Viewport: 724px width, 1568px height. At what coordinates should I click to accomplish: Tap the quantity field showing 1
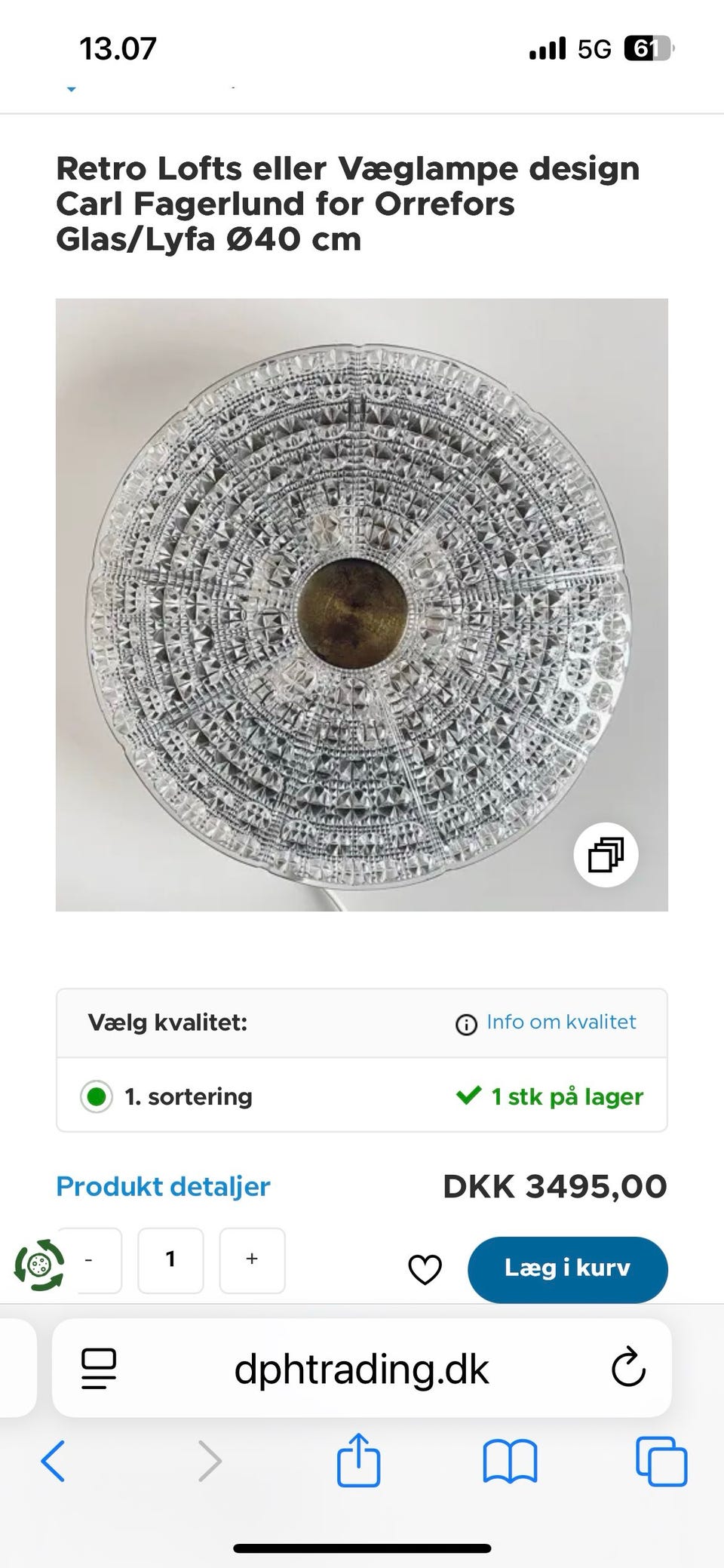pyautogui.click(x=170, y=1259)
